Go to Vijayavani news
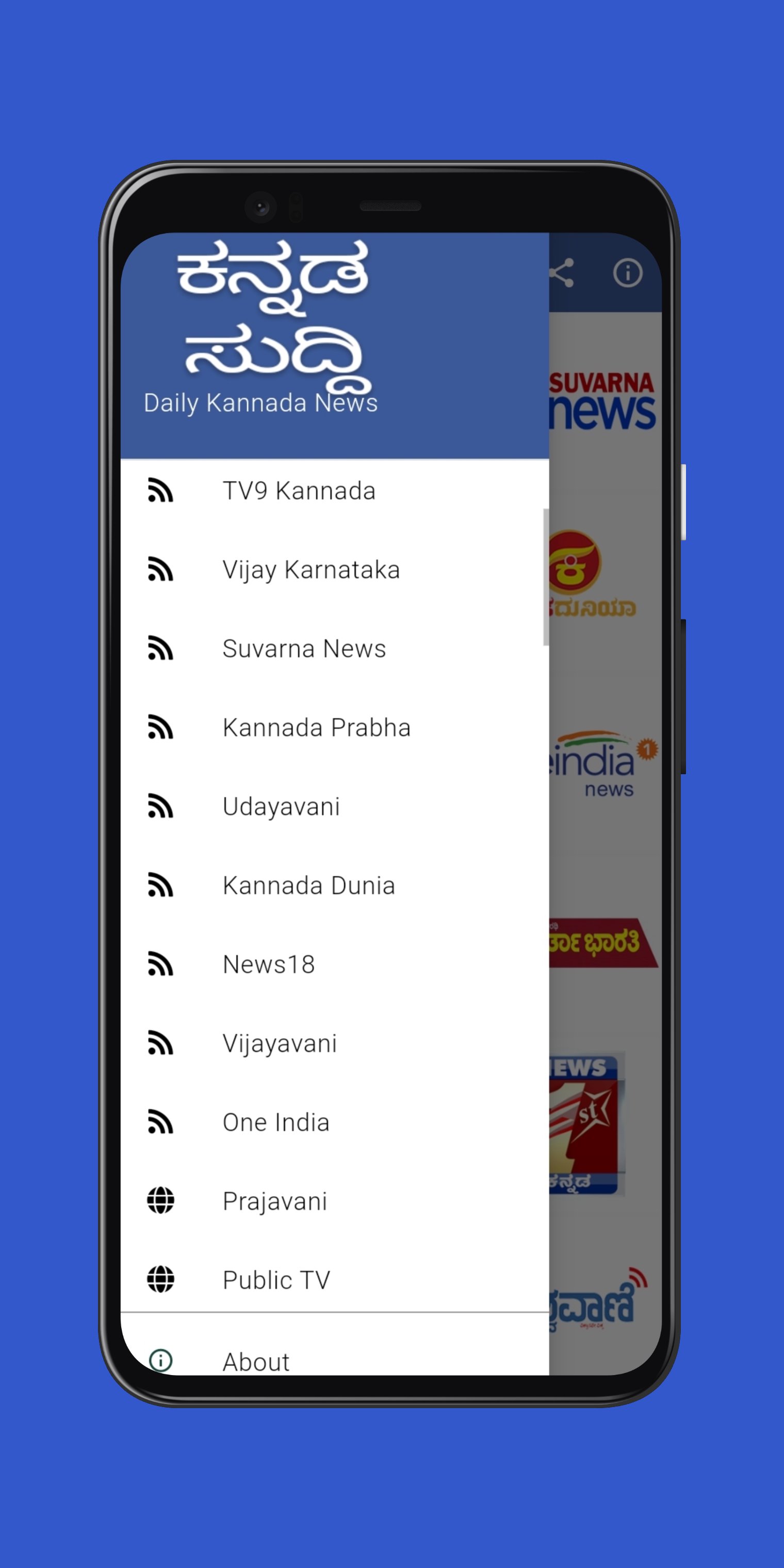This screenshot has height=1568, width=784. pyautogui.click(x=280, y=1043)
